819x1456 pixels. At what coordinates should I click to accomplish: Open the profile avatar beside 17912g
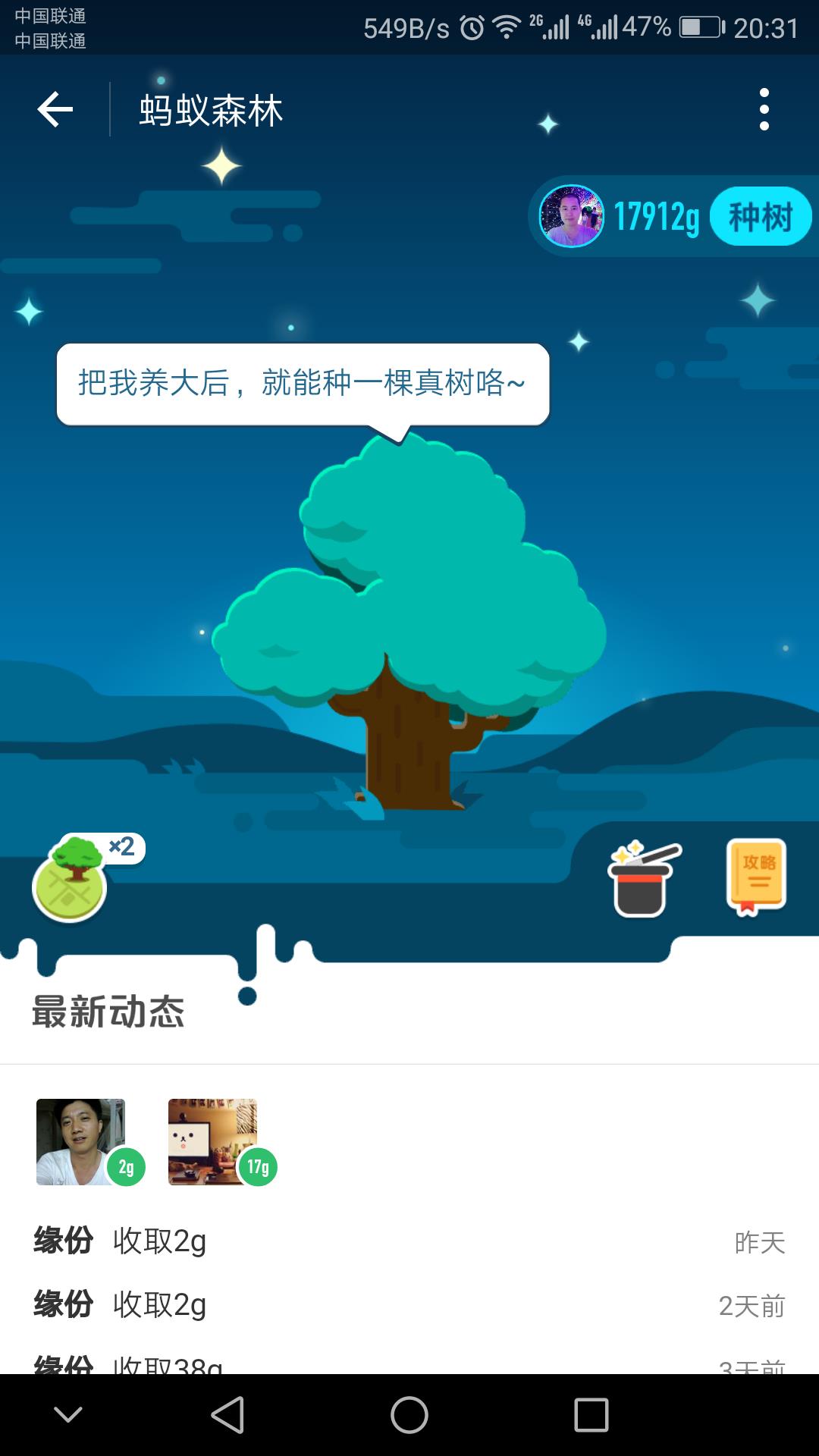[571, 217]
